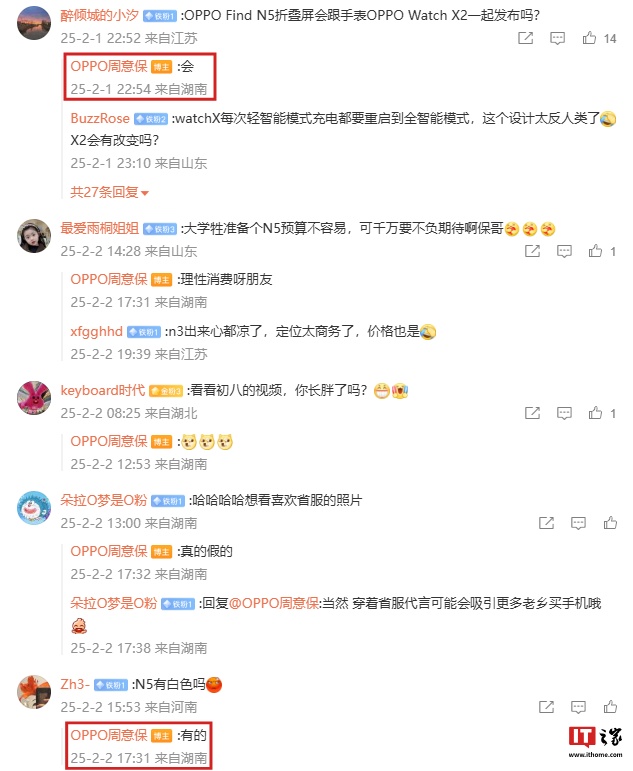
Task: Reply to 醉倾城的小汐's comment
Action: (558, 38)
